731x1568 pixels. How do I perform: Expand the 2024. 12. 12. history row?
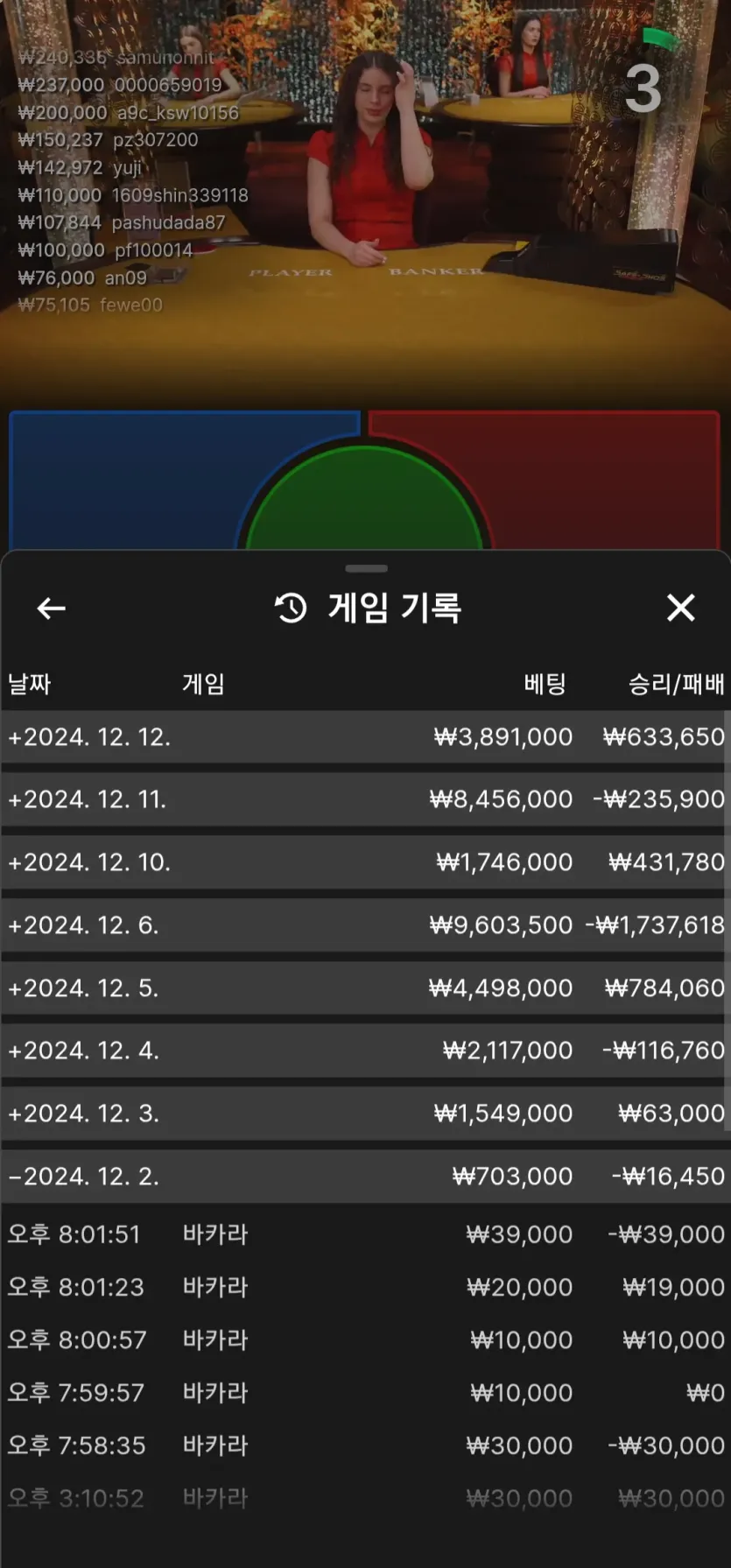(x=364, y=737)
